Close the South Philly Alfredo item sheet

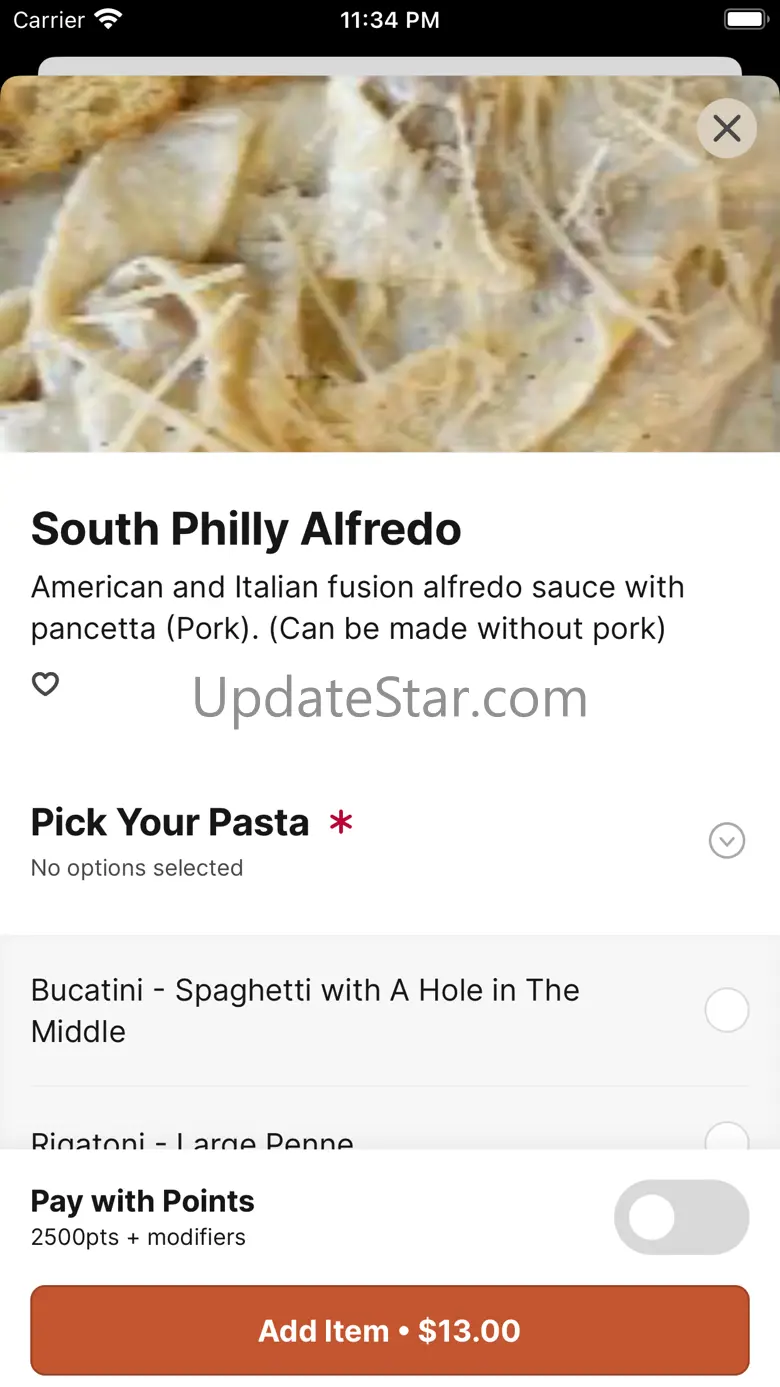pyautogui.click(x=727, y=128)
